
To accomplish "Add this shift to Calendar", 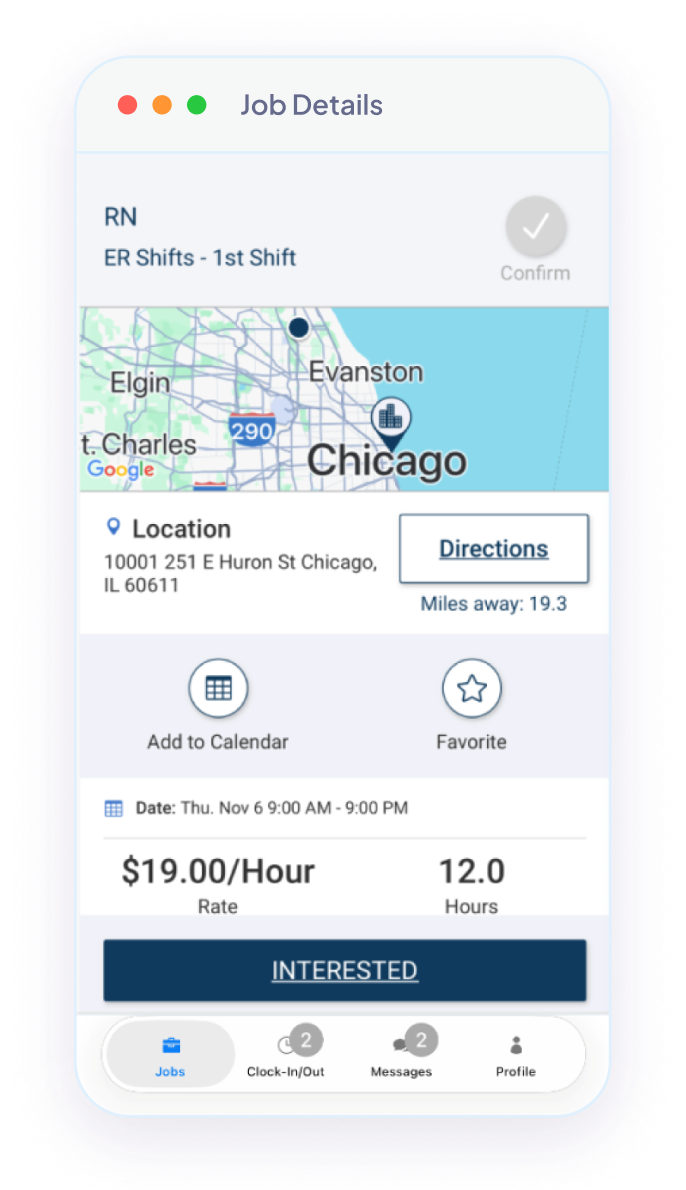I will pos(219,688).
